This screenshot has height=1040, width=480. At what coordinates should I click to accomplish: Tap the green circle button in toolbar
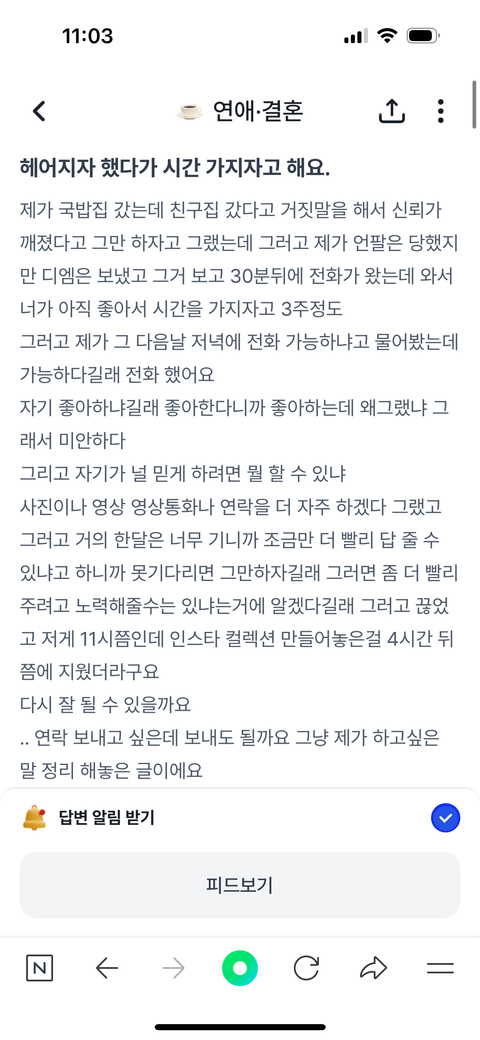[240, 969]
